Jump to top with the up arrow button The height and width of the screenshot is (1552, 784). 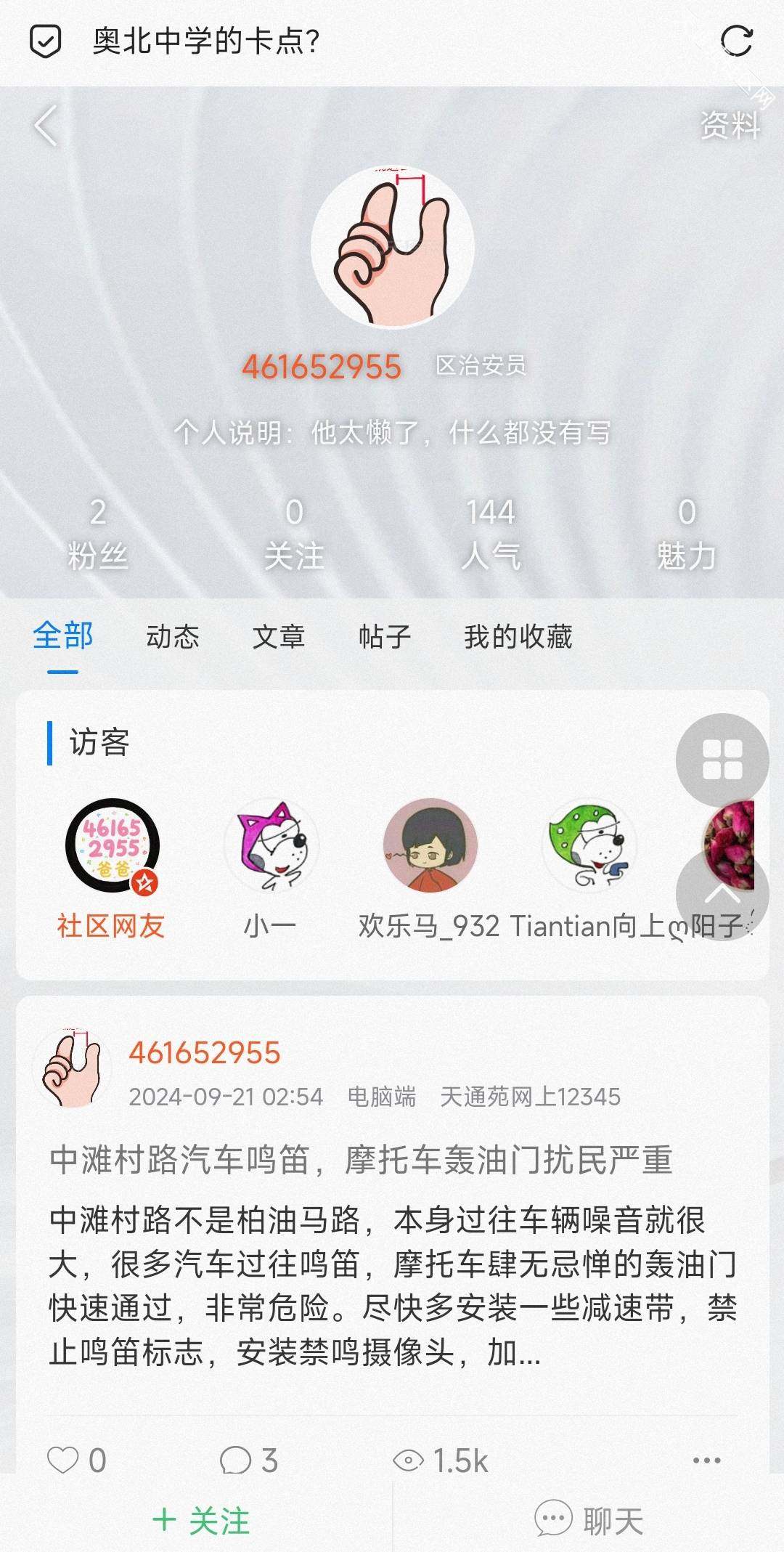[x=722, y=895]
